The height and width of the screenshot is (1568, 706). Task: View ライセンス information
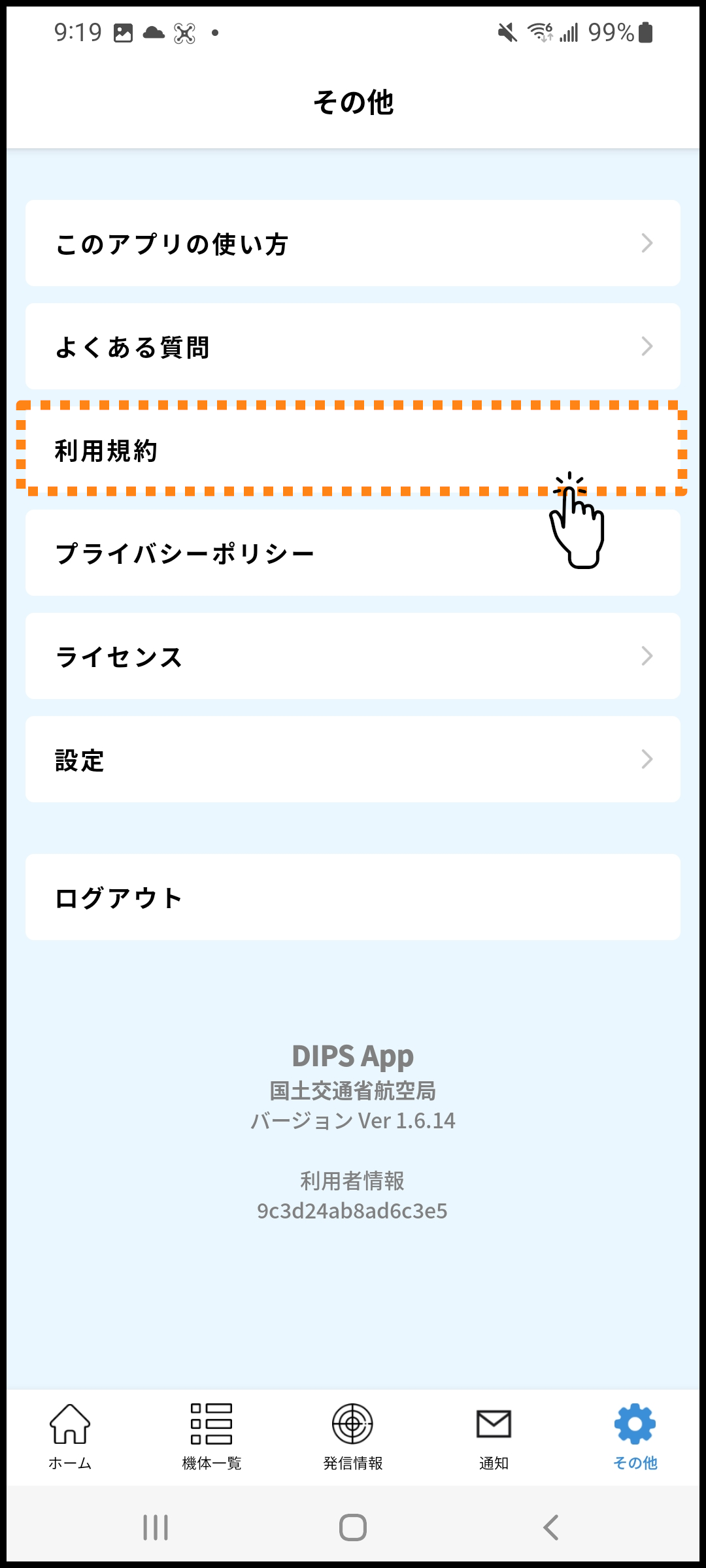(353, 656)
